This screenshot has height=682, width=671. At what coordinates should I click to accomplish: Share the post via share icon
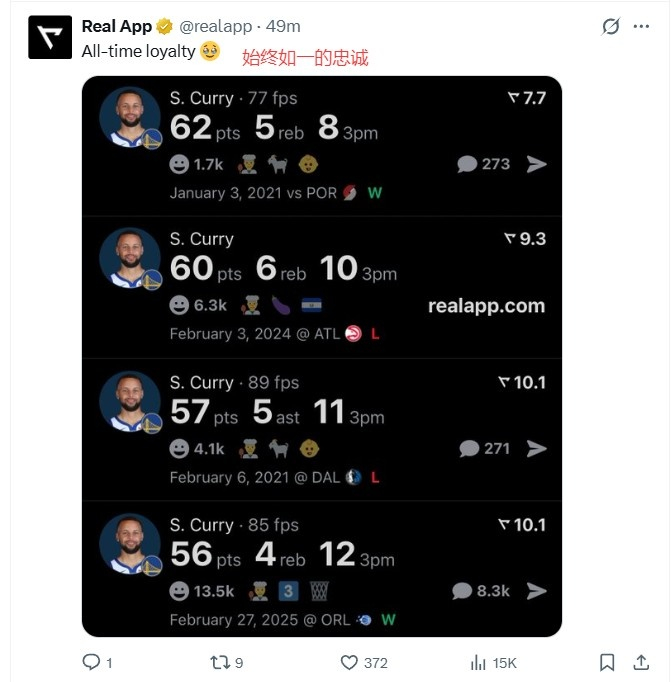click(641, 662)
